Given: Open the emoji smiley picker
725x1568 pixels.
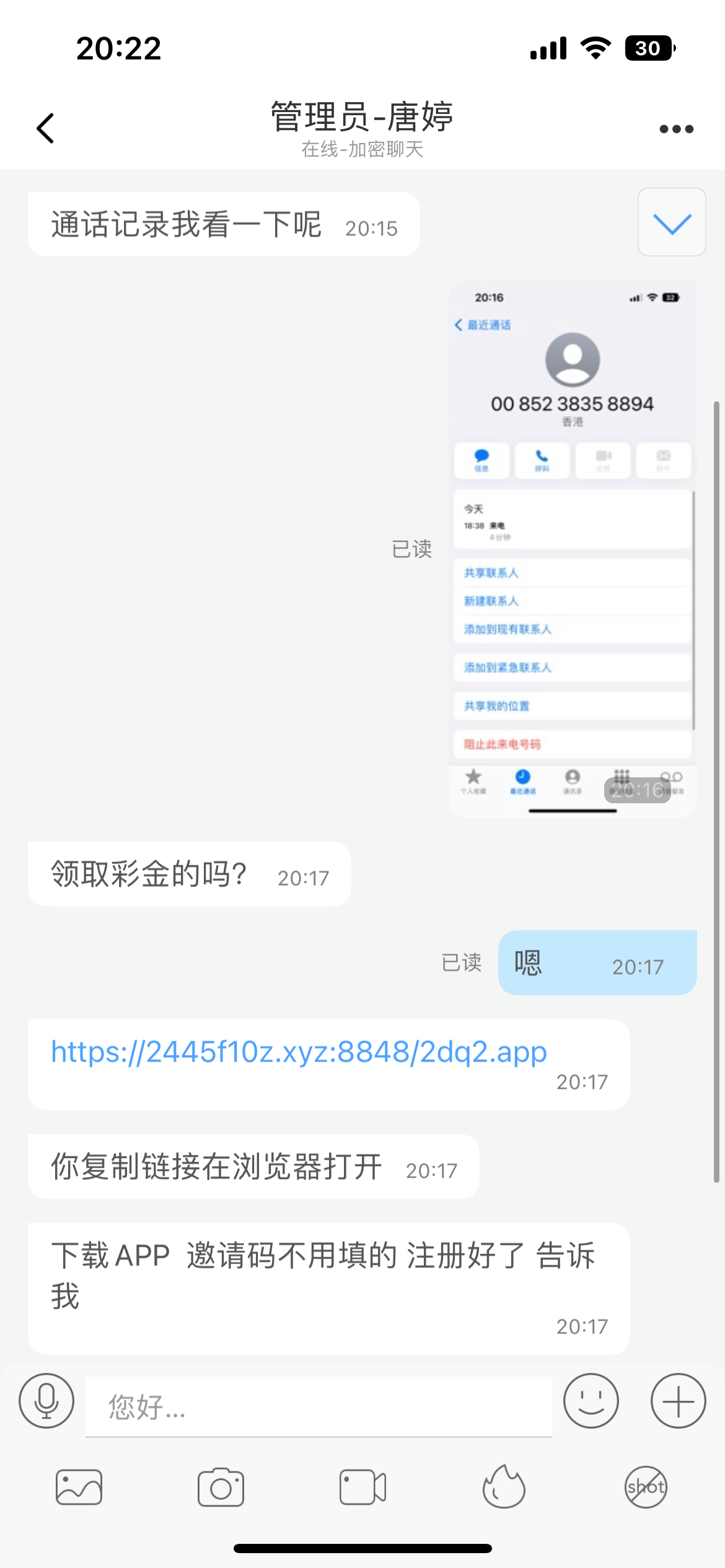Looking at the screenshot, I should (591, 1400).
